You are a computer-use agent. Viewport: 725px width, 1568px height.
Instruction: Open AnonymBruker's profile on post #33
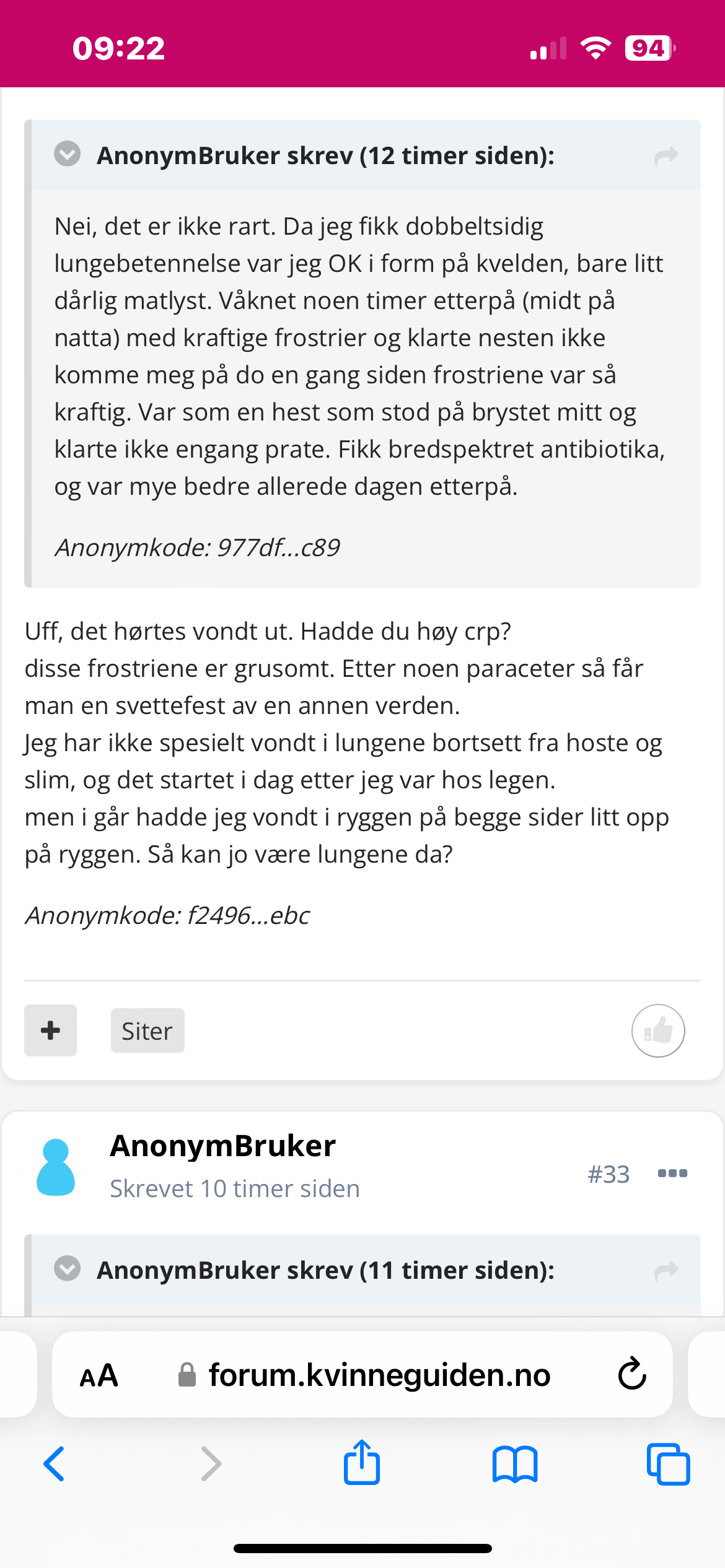coord(222,1146)
